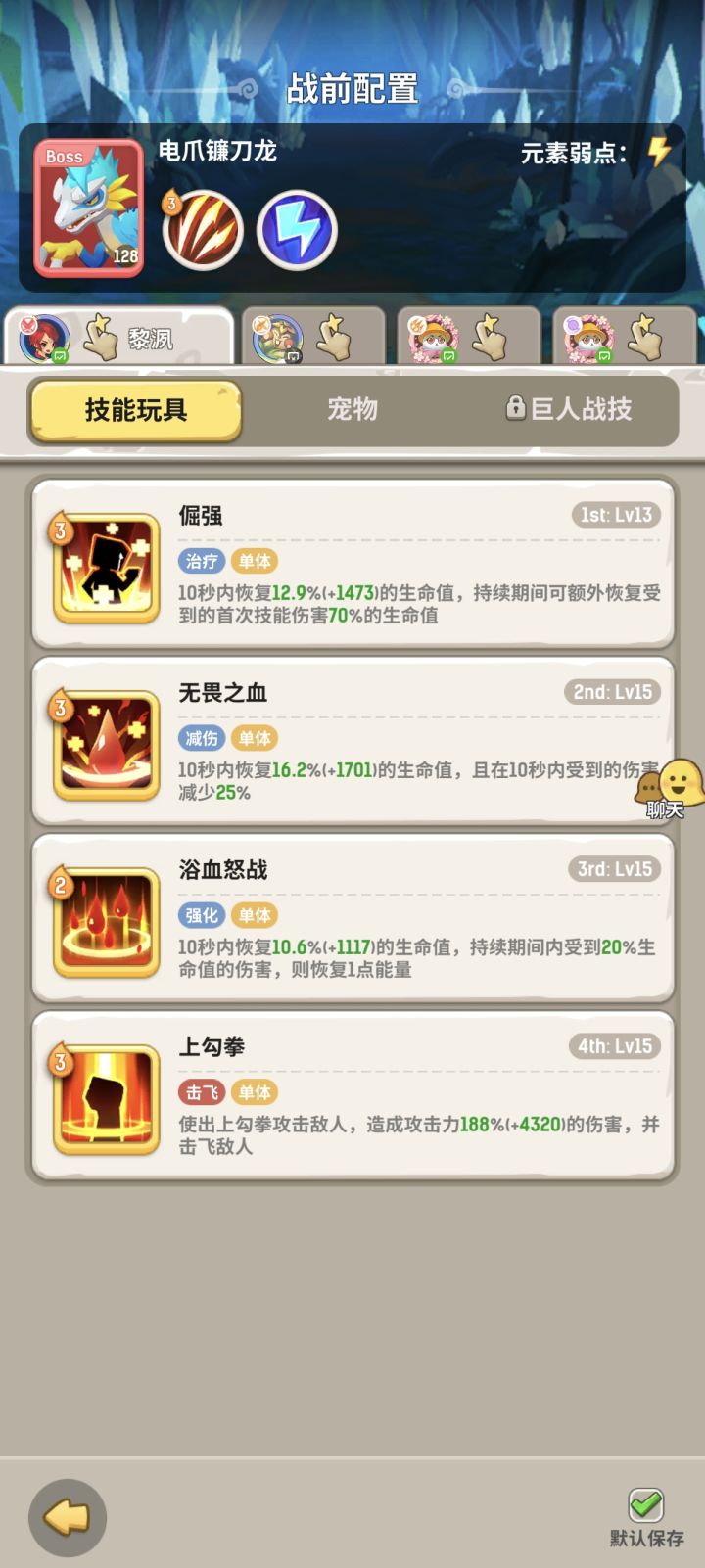Select the claw slash boss skill icon

click(201, 227)
